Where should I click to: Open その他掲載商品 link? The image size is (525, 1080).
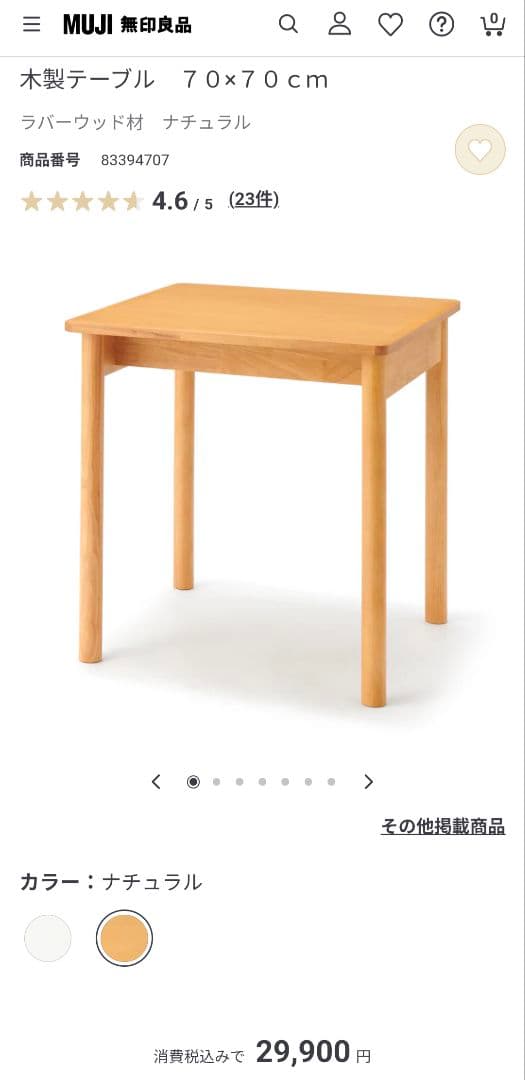[443, 827]
